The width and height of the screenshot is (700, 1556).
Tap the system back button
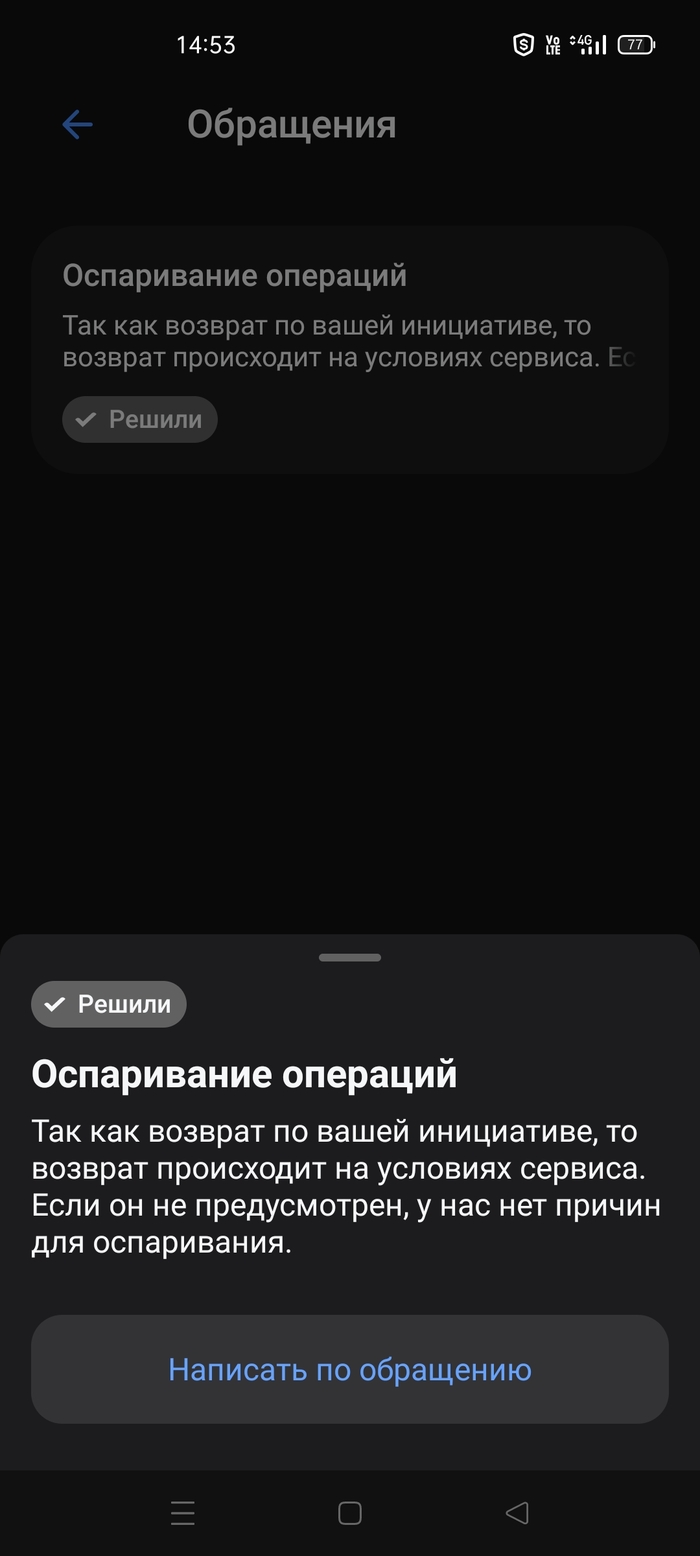pyautogui.click(x=516, y=1513)
